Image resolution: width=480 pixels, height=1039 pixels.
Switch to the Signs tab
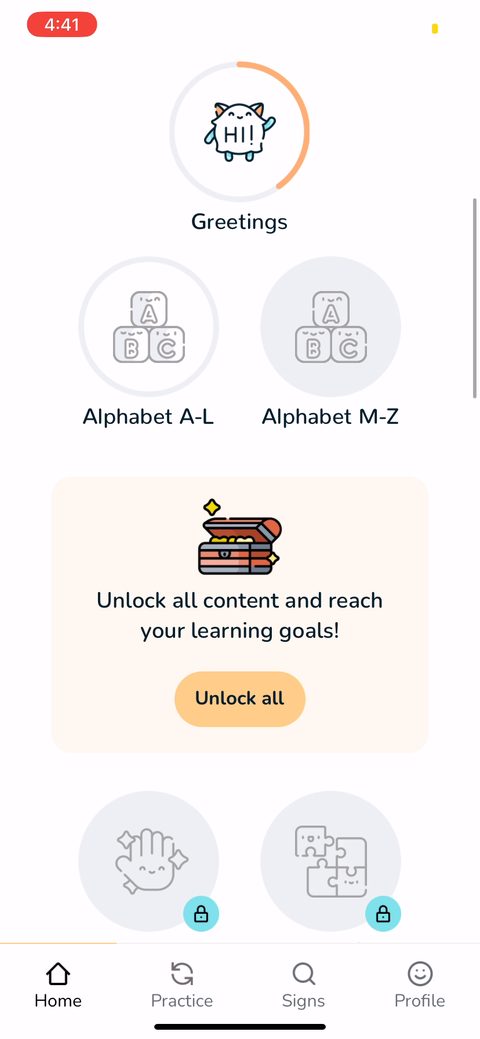click(x=304, y=985)
